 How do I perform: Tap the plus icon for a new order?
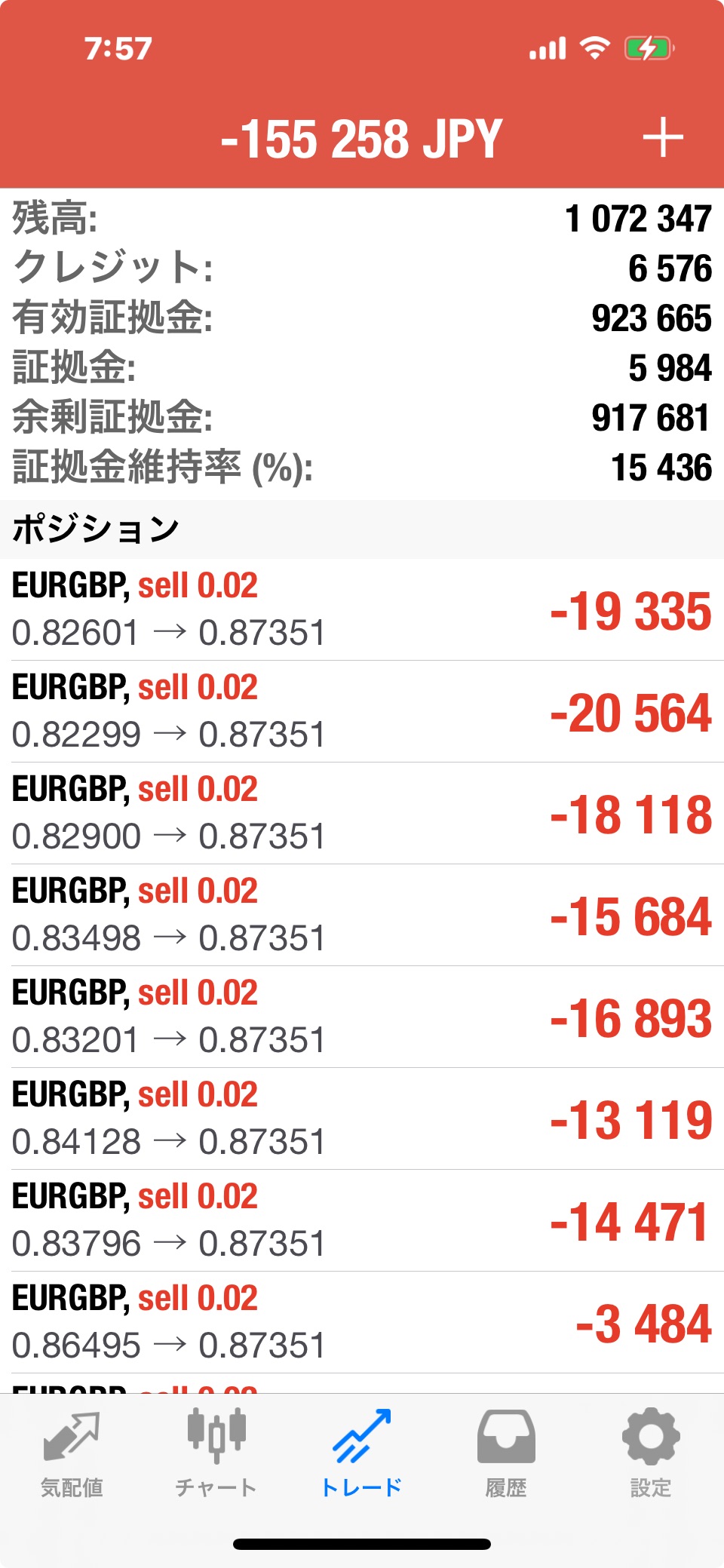coord(662,138)
